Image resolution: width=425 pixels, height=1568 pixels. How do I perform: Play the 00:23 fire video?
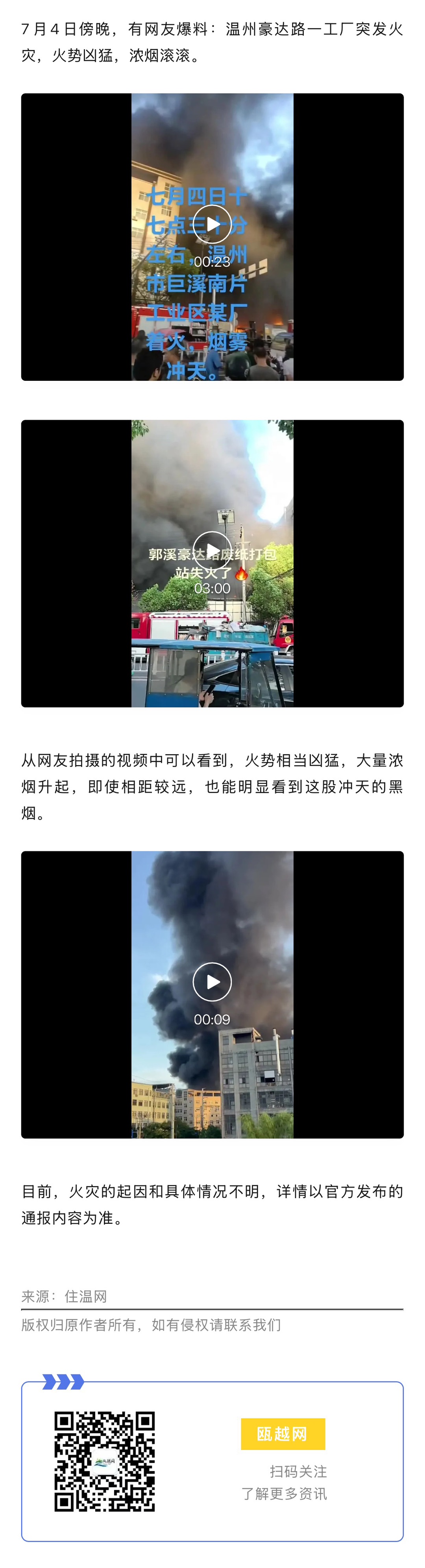(212, 224)
